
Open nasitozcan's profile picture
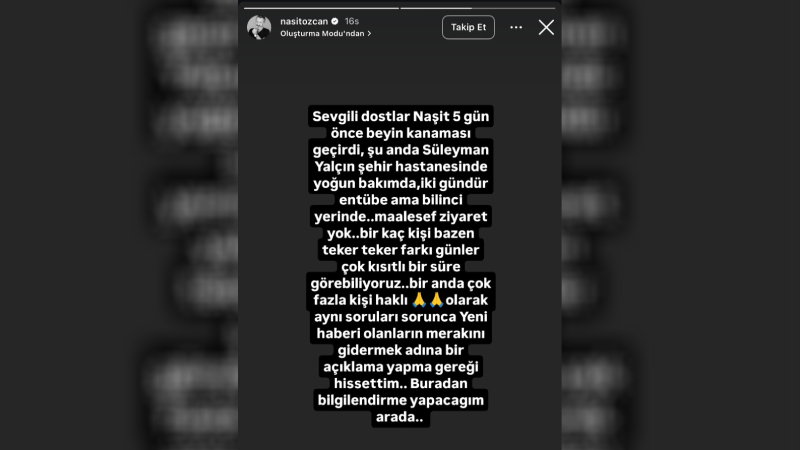(259, 27)
